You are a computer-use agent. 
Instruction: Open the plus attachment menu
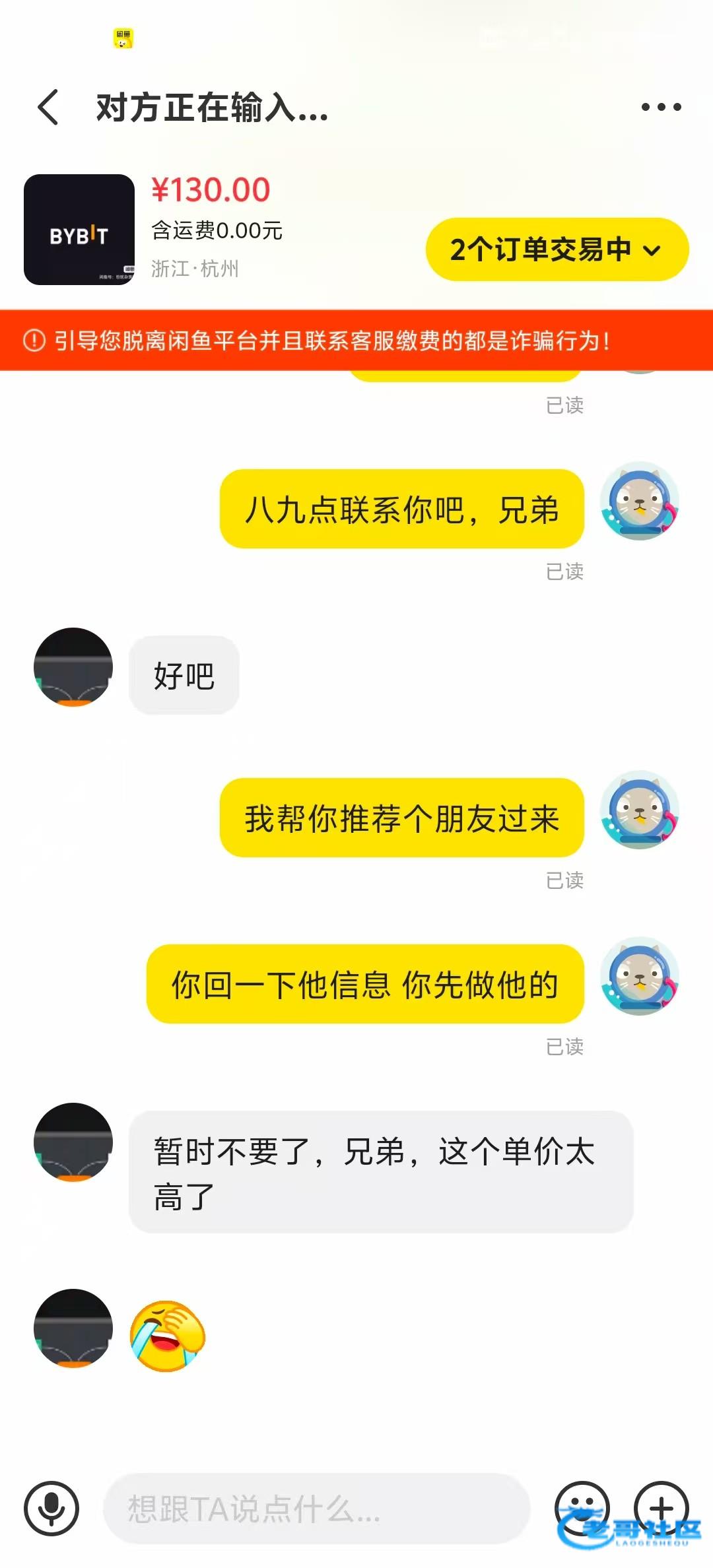(661, 1507)
